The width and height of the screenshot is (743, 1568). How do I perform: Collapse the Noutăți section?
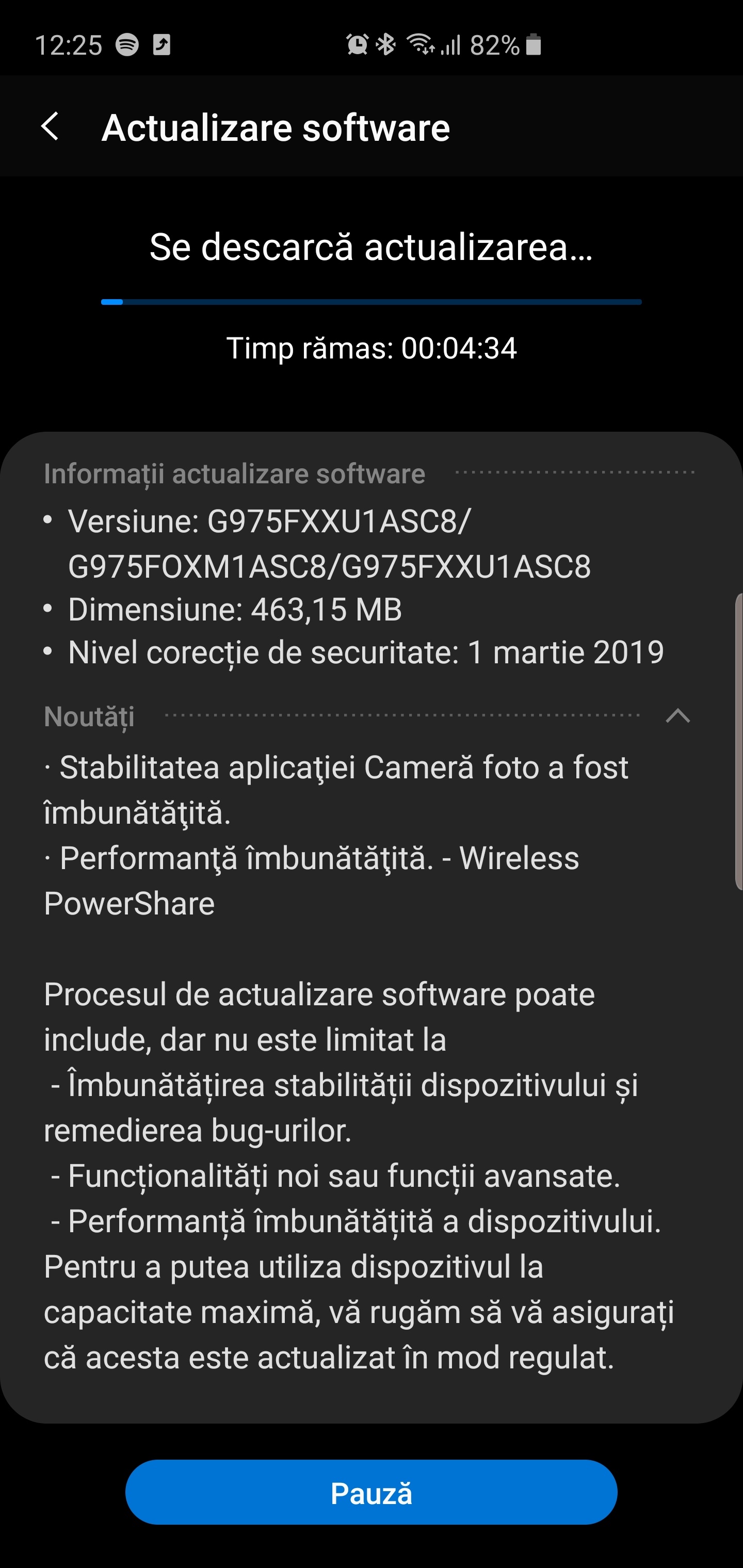tap(677, 716)
